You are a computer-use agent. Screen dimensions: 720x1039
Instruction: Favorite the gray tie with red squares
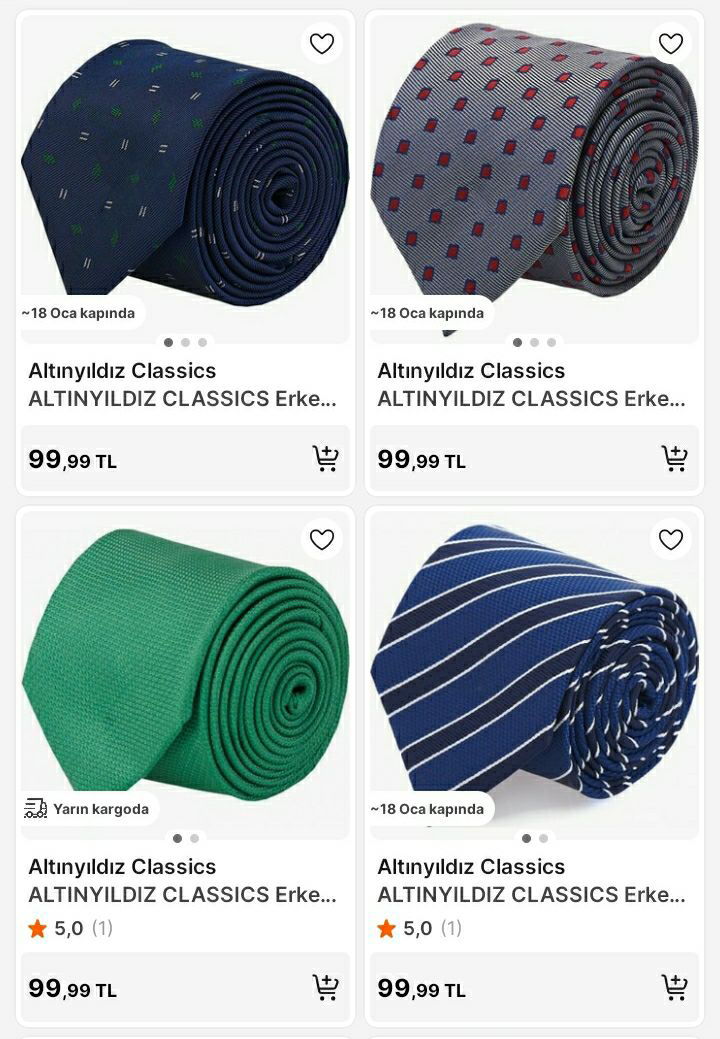pos(670,44)
